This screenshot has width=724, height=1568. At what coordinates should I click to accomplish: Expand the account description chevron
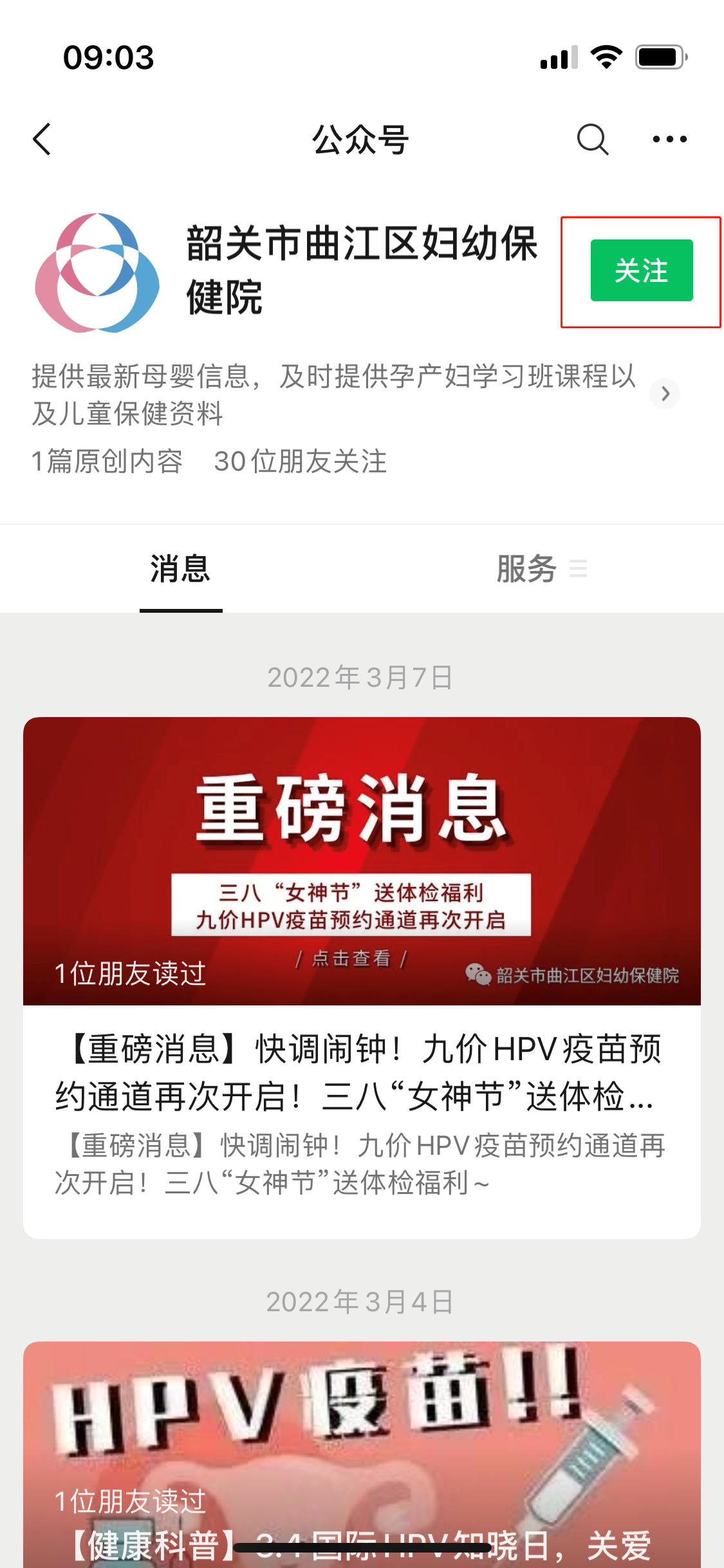pyautogui.click(x=665, y=393)
